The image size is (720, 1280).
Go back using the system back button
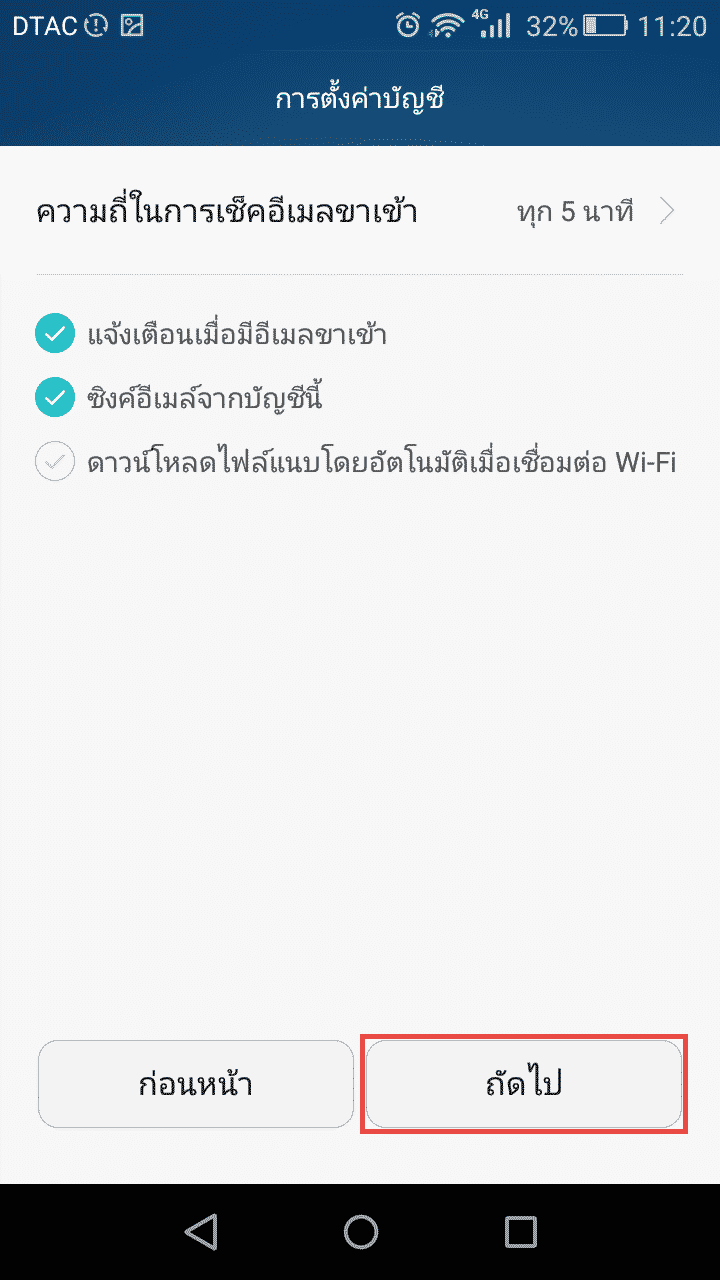(x=202, y=1232)
